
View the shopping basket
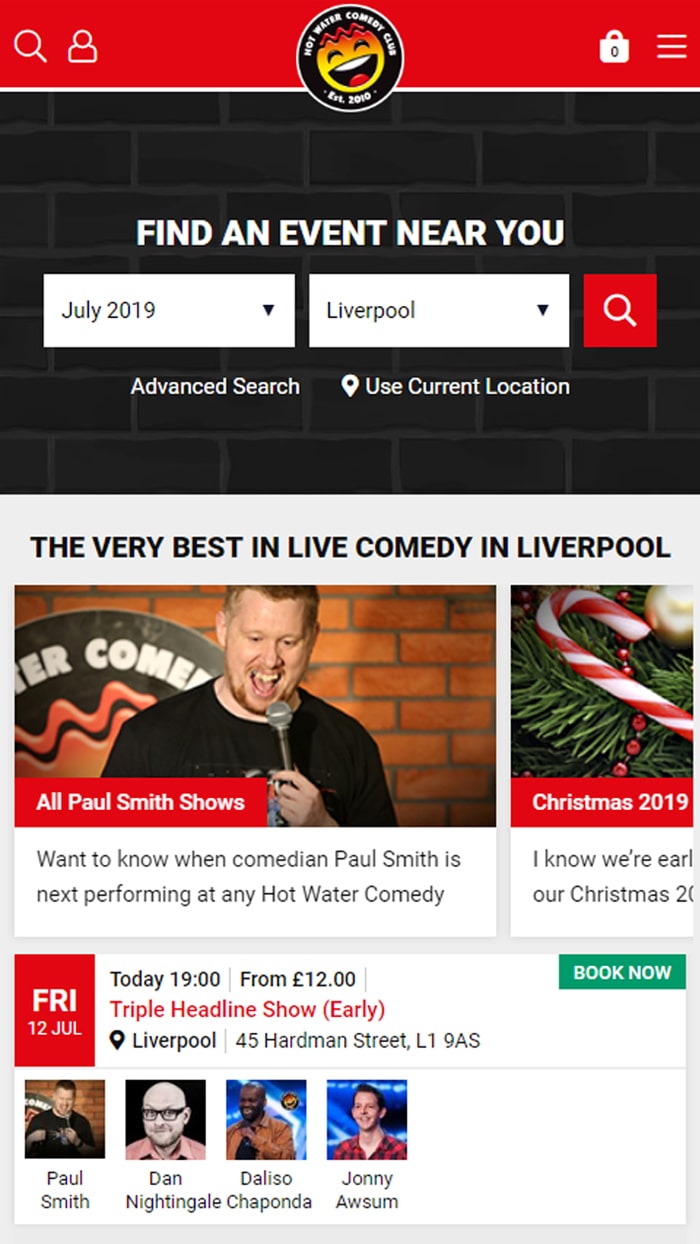coord(614,46)
